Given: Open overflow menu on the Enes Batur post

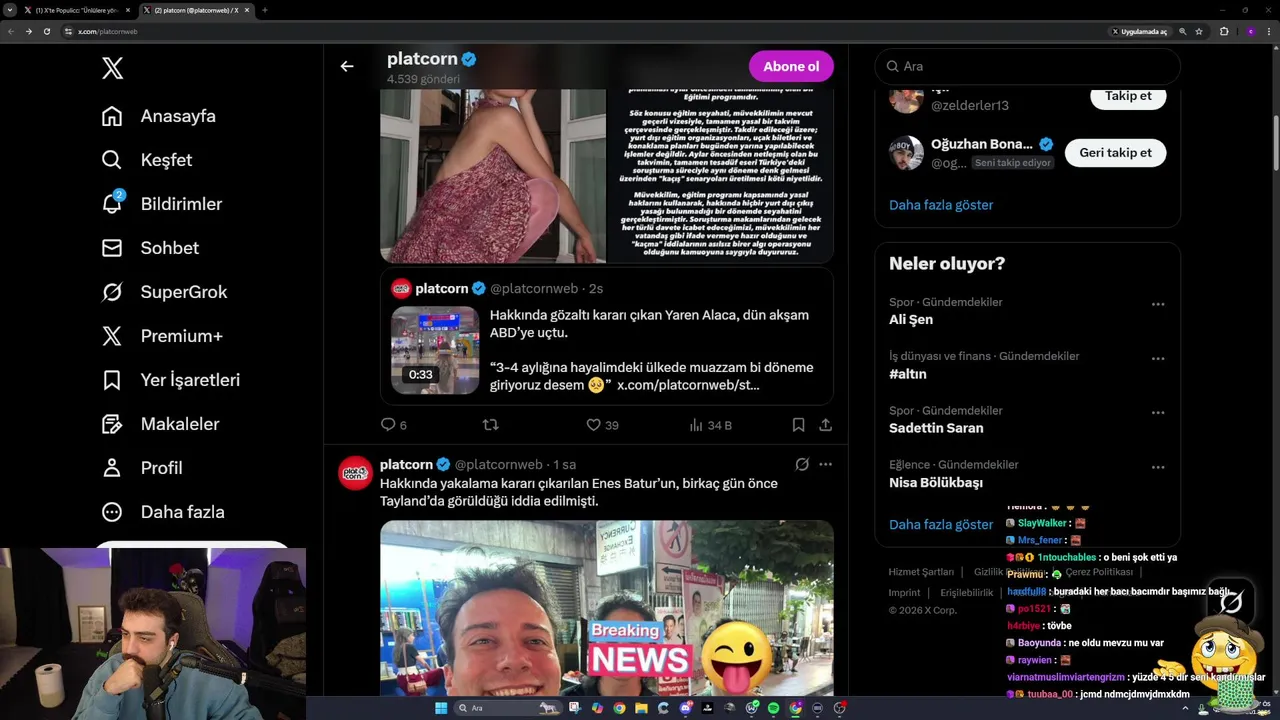Looking at the screenshot, I should pos(825,464).
